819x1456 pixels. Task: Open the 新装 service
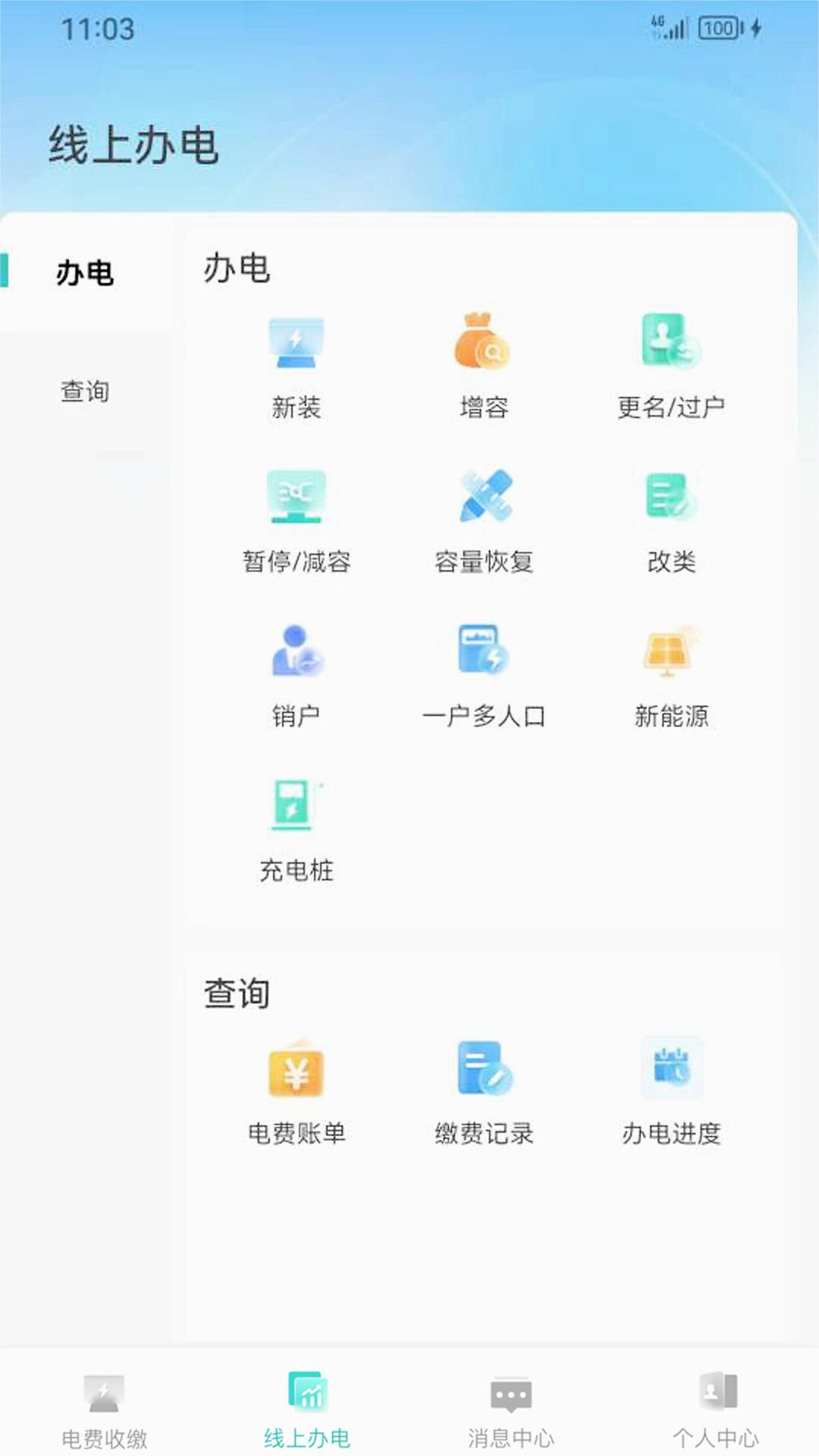(x=296, y=366)
